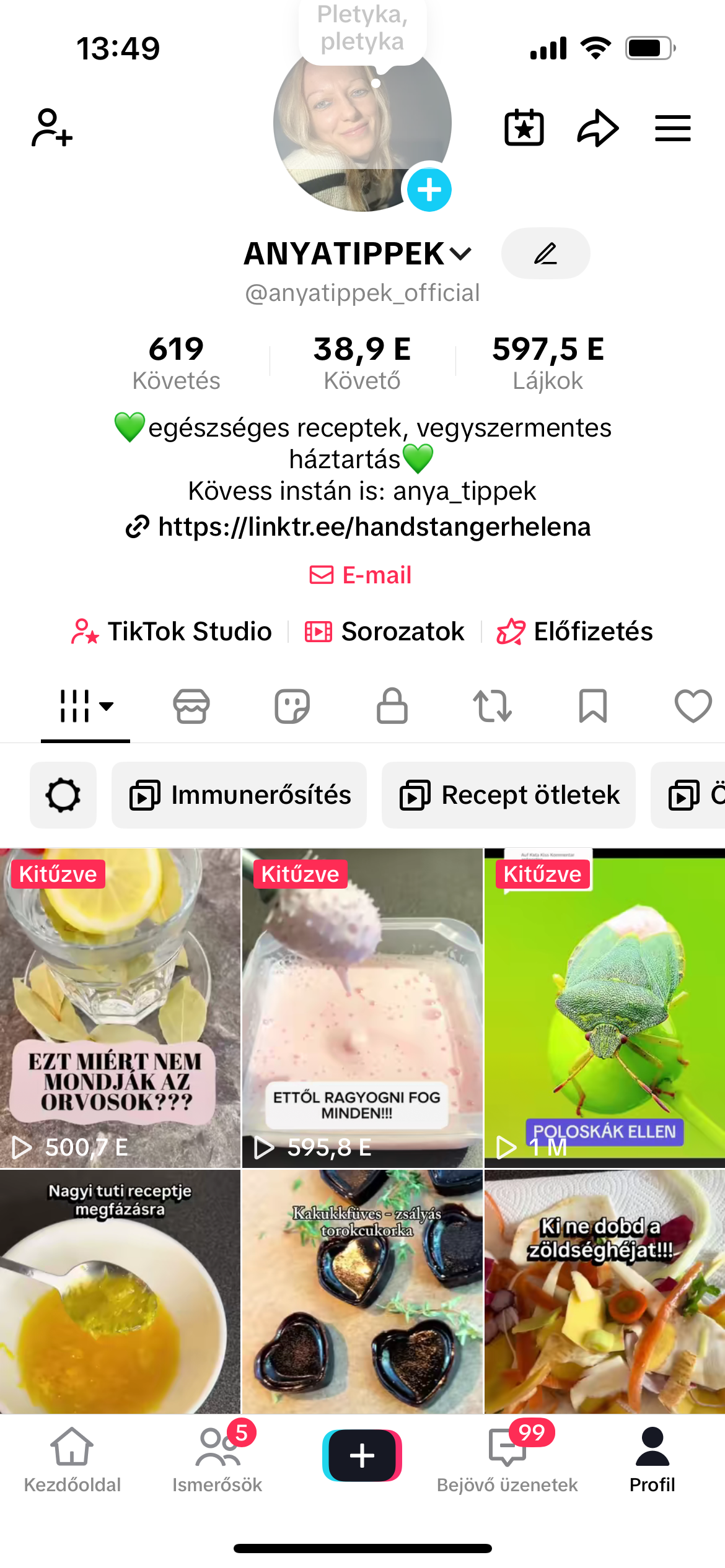Tap the E-mail contact button
The image size is (725, 1568).
[x=361, y=575]
